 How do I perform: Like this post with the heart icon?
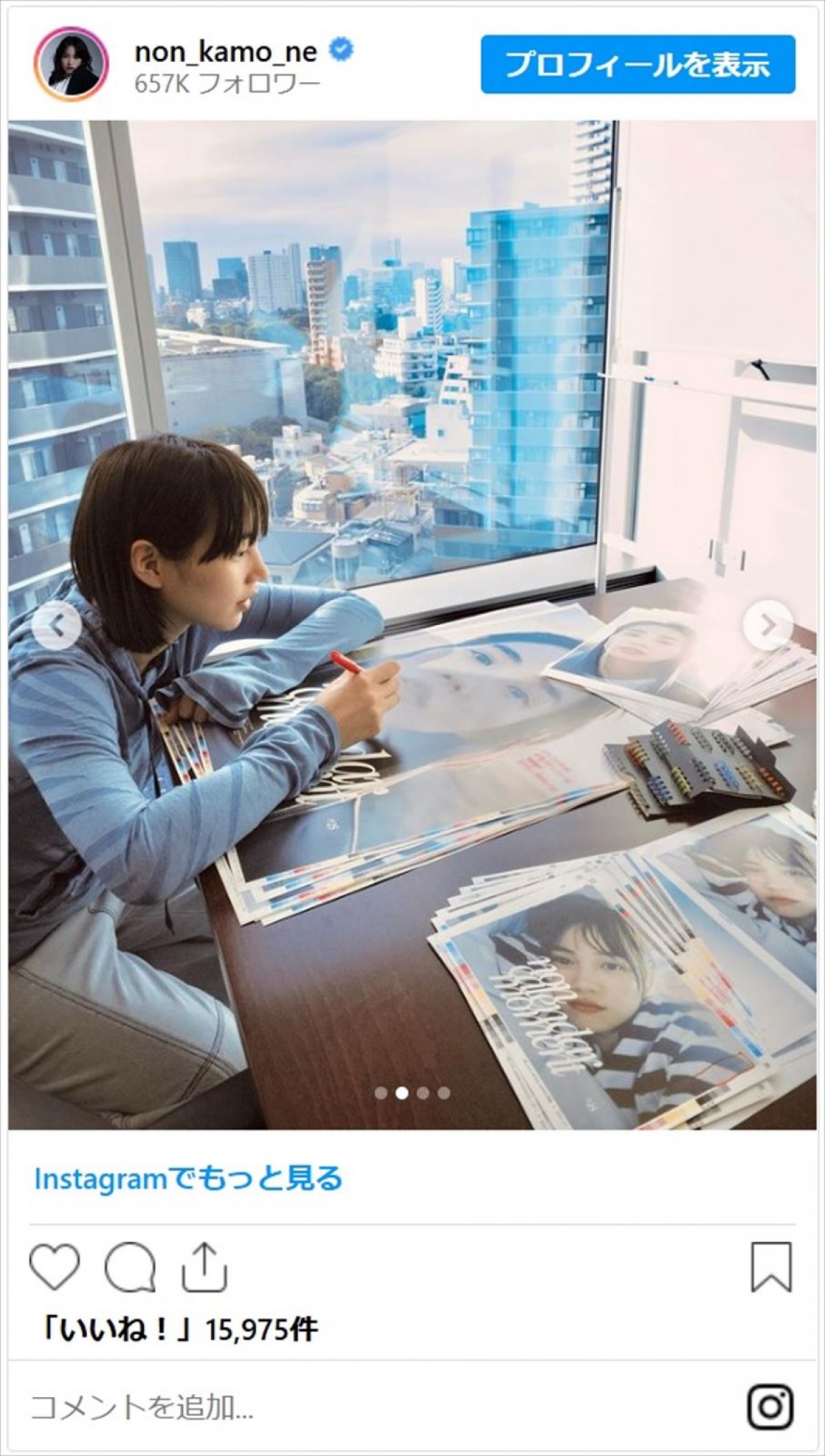55,1267
